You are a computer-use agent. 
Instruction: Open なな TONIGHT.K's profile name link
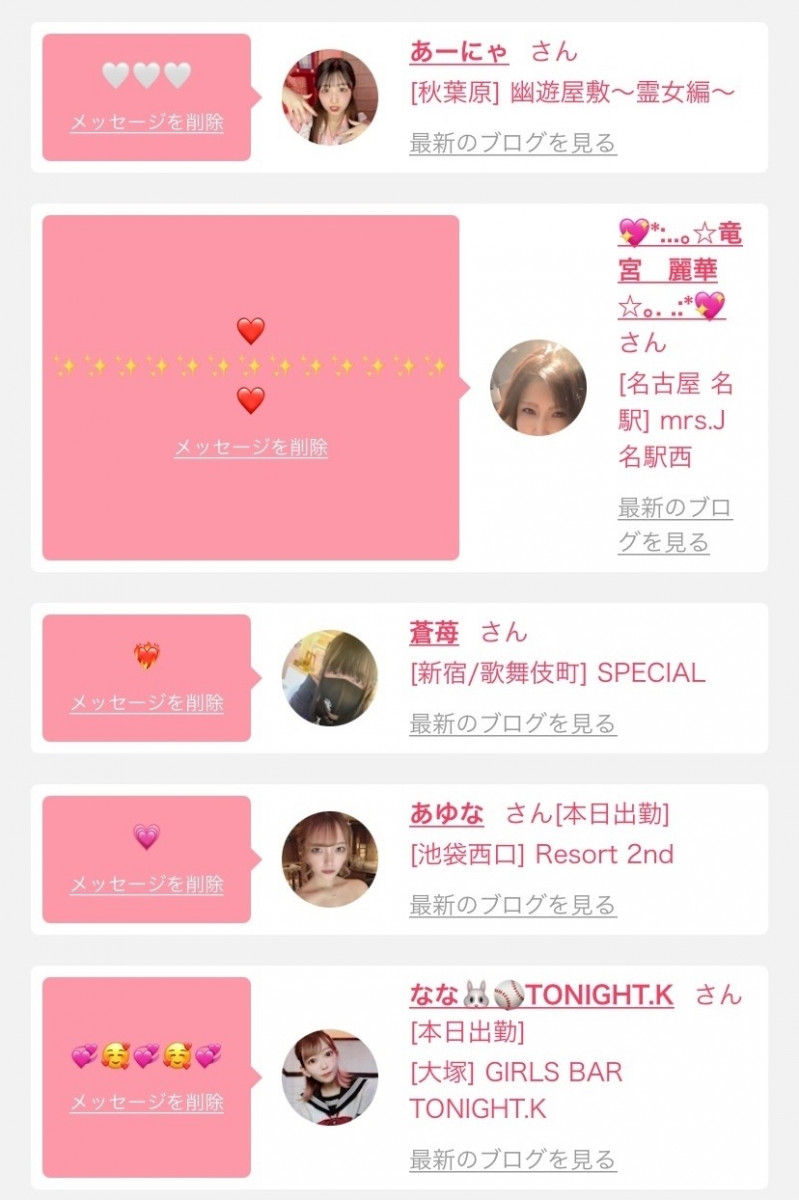pos(541,995)
